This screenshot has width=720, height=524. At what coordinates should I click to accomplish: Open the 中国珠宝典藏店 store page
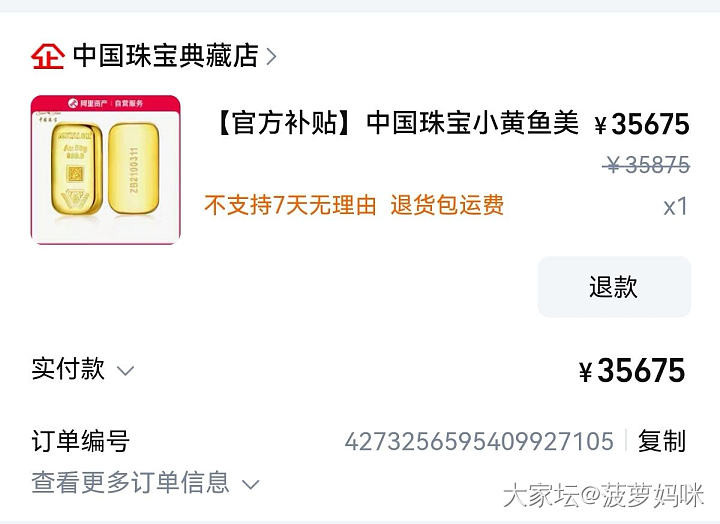point(165,56)
